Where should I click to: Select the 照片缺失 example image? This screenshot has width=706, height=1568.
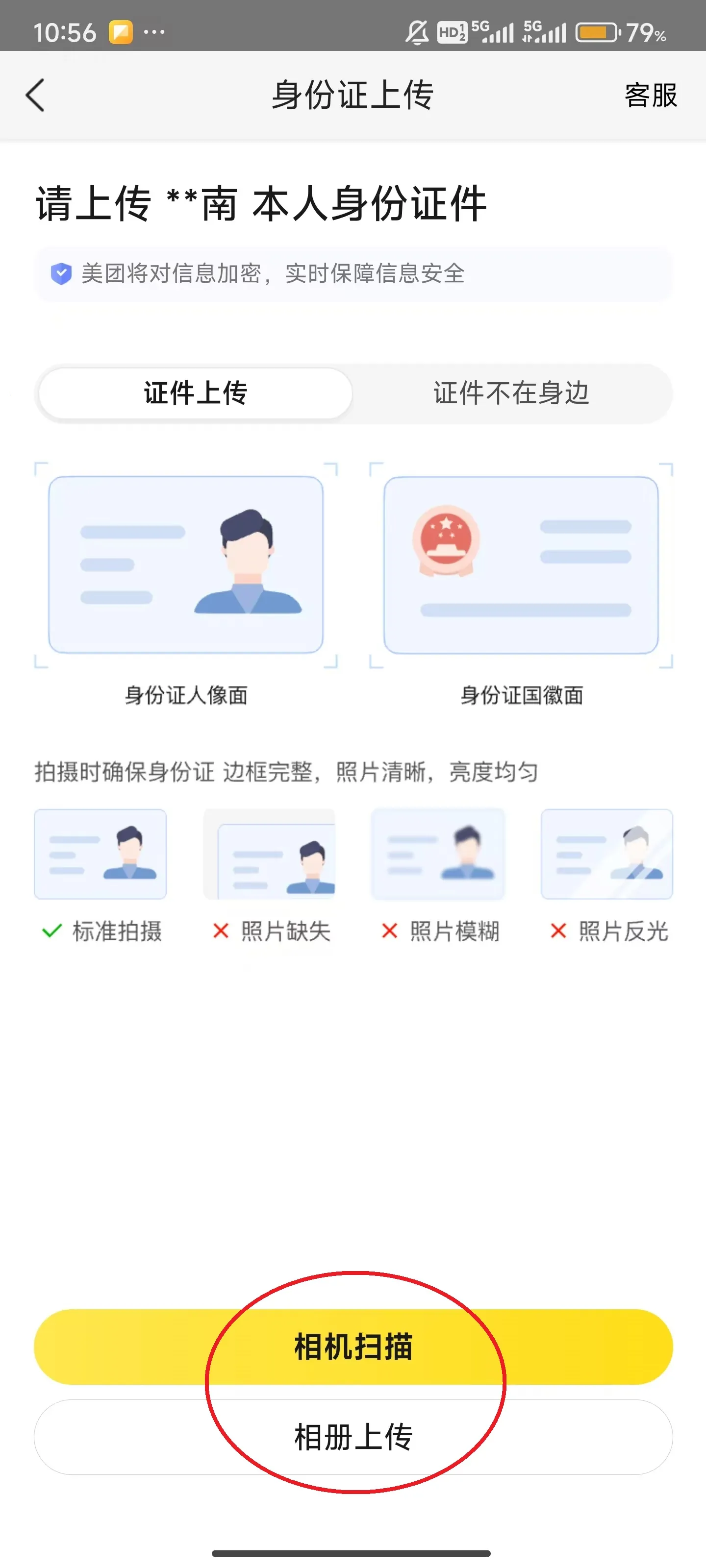(x=269, y=855)
